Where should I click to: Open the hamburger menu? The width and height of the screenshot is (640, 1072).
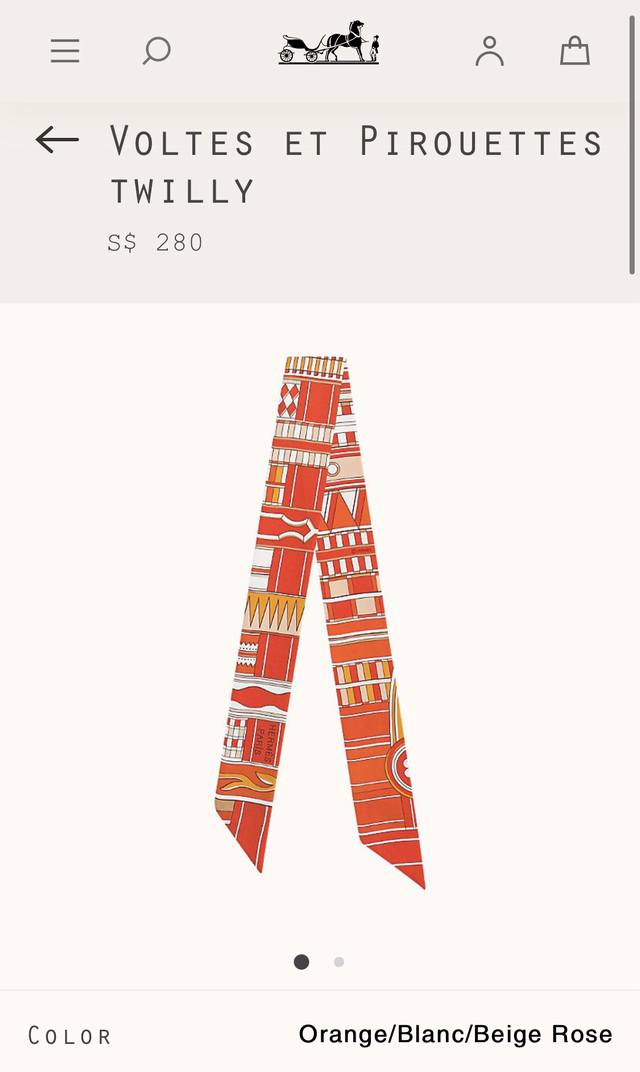[65, 50]
